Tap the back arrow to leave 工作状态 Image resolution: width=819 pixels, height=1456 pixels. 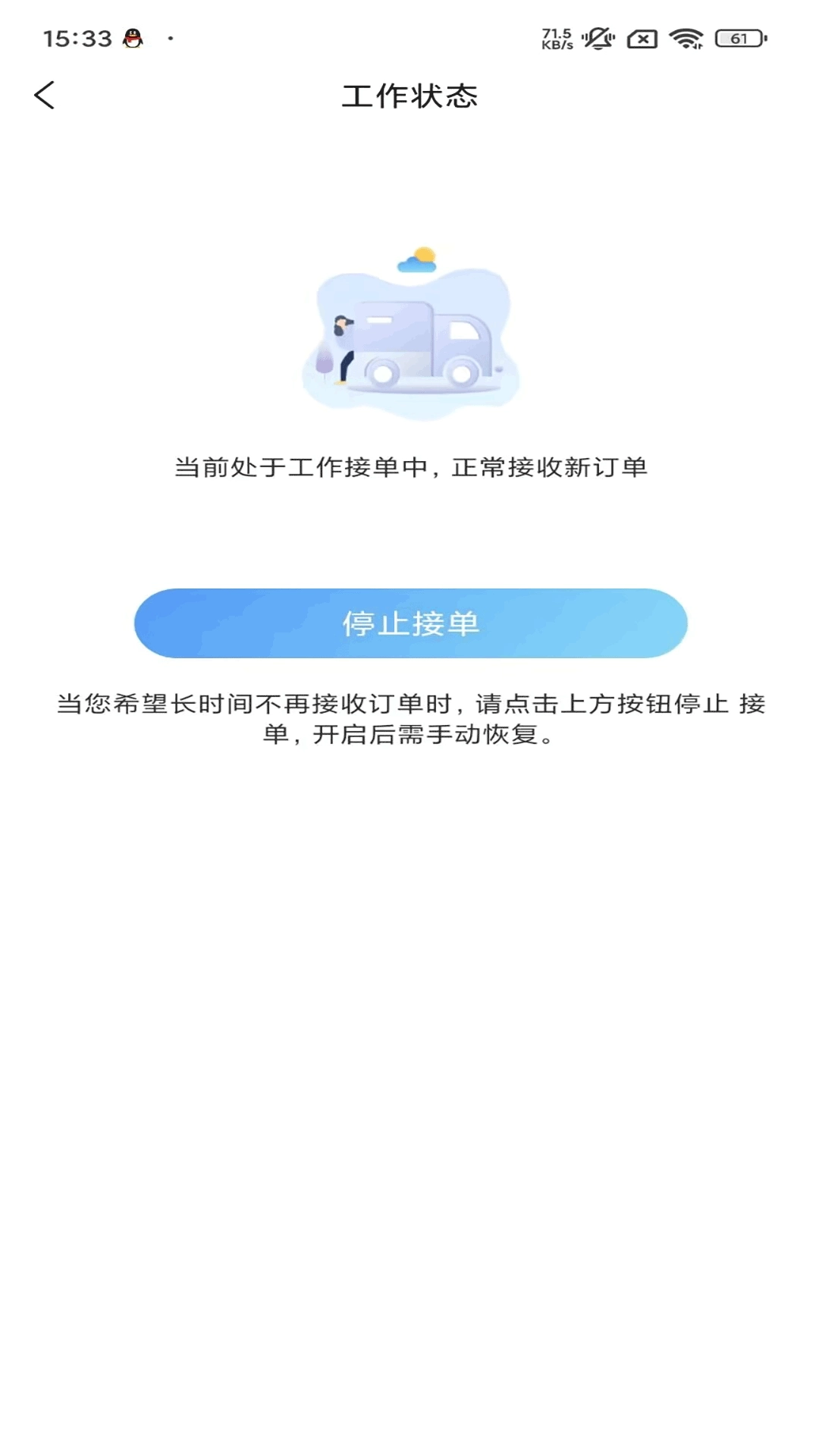[44, 96]
